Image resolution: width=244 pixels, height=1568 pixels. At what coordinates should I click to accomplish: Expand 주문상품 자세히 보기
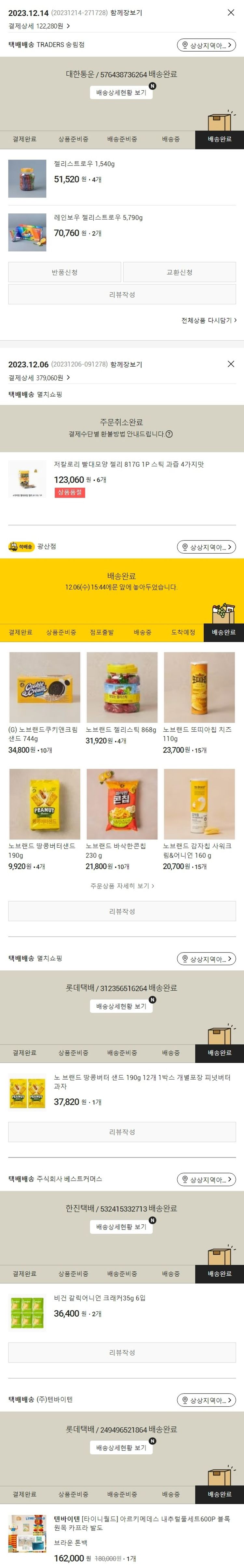click(x=122, y=886)
